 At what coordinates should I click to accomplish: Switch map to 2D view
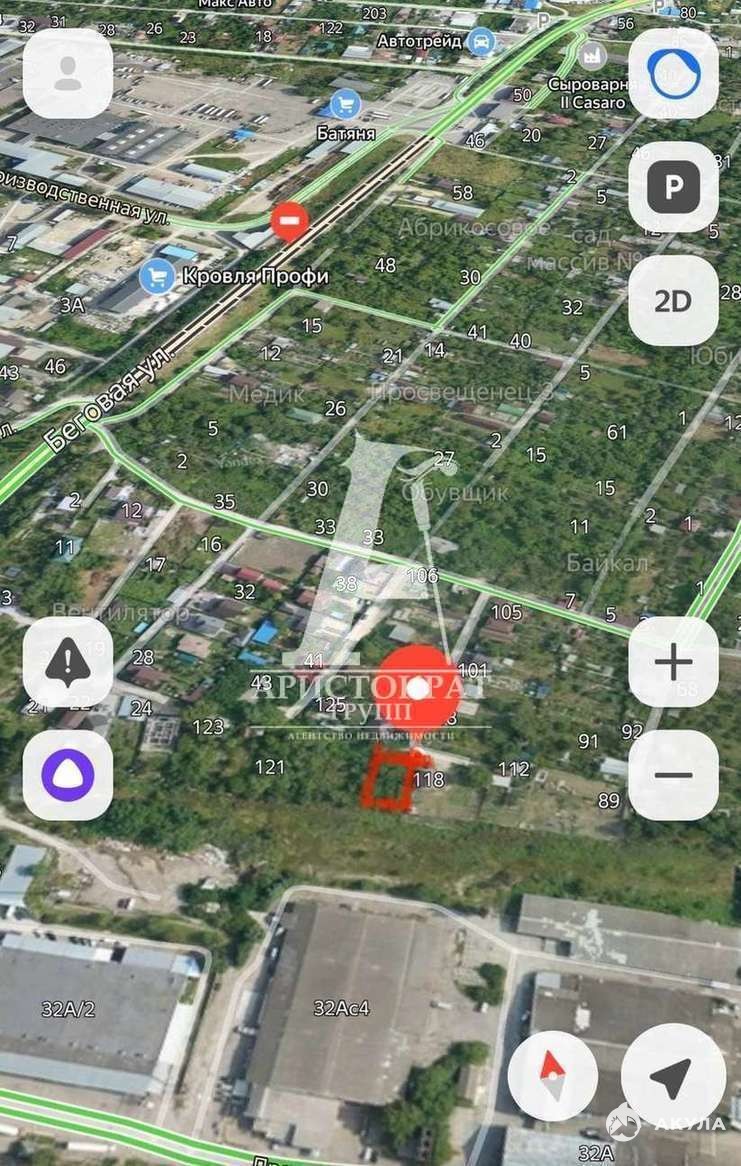pyautogui.click(x=673, y=301)
